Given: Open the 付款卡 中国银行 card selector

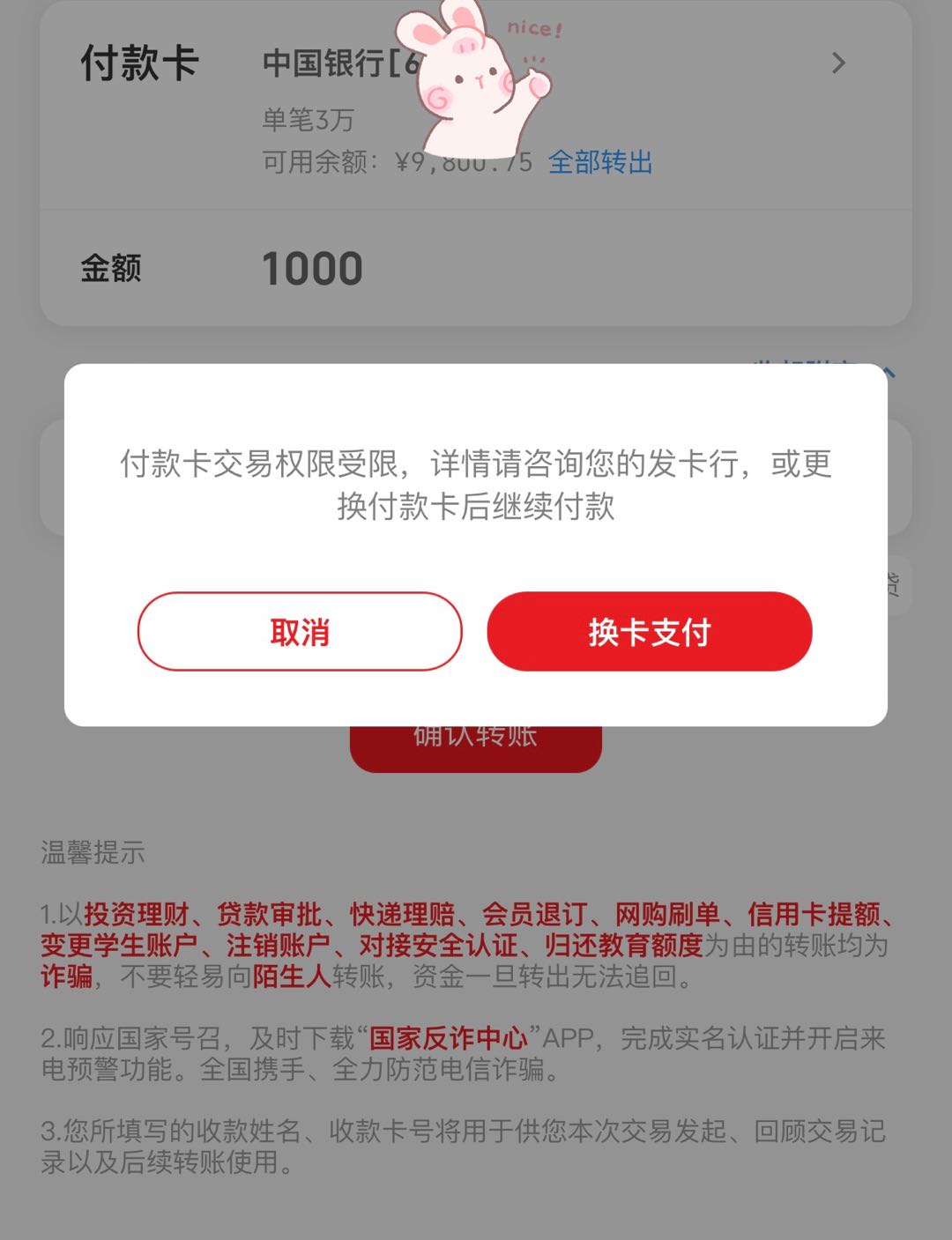Looking at the screenshot, I should click(837, 63).
